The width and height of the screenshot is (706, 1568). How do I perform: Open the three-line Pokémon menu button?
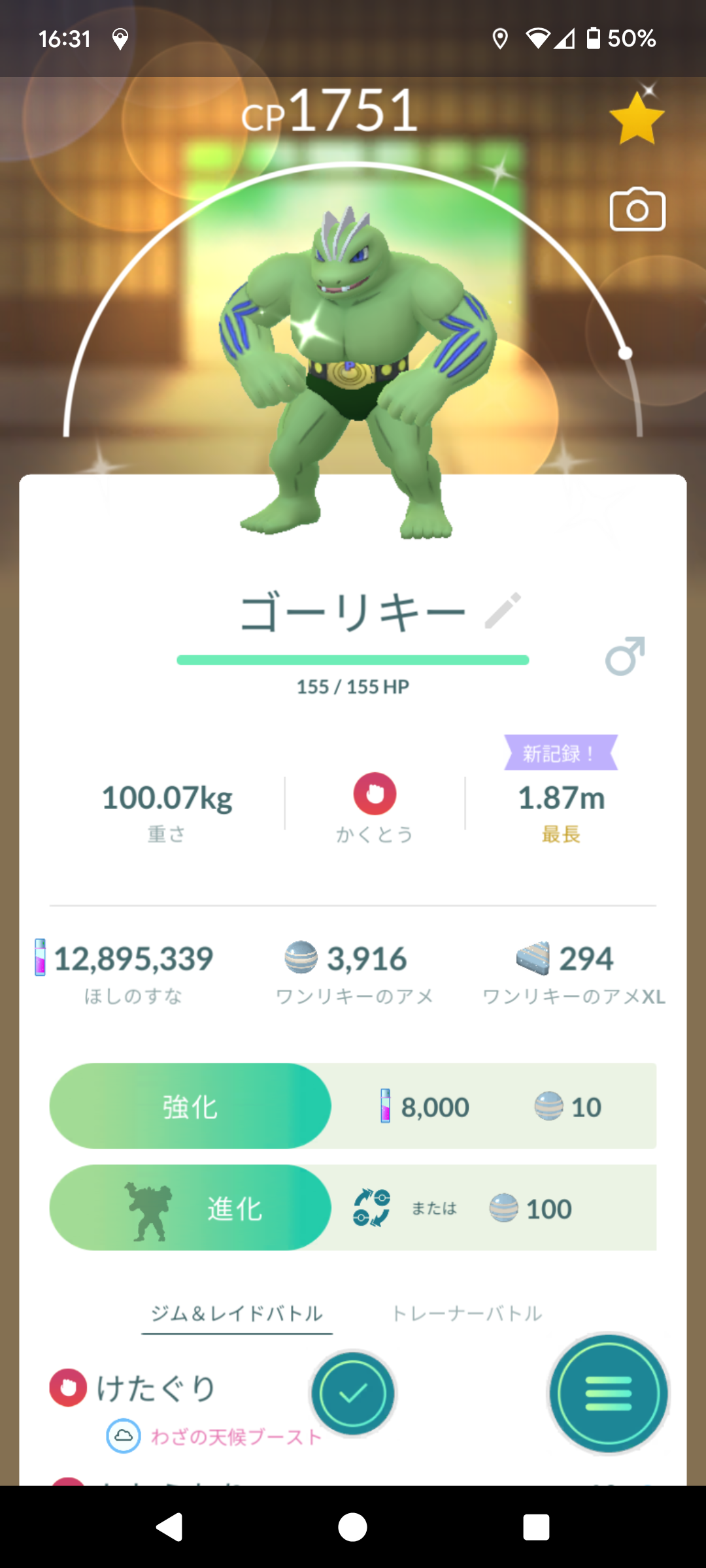609,1394
